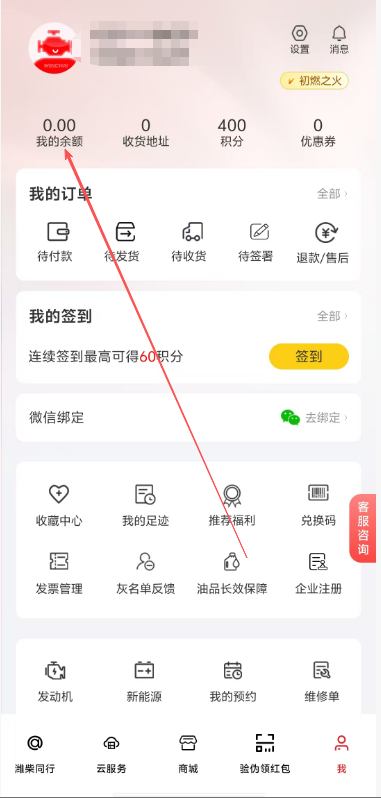Viewport: 381px width, 798px height.
Task: Switch to the 云服务 tab
Action: point(111,754)
